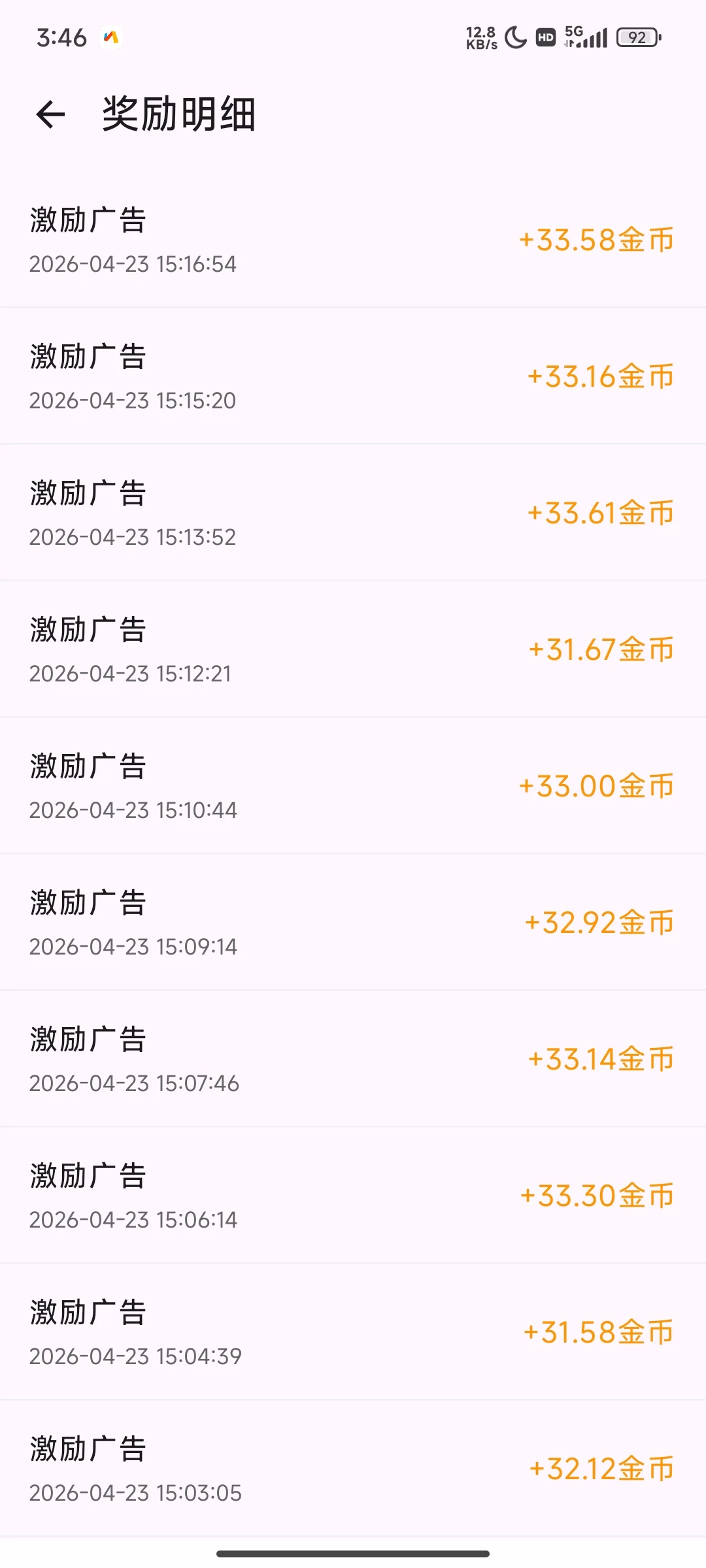
Task: Tap the 12.8 KB/s network speed indicator
Action: click(x=481, y=37)
